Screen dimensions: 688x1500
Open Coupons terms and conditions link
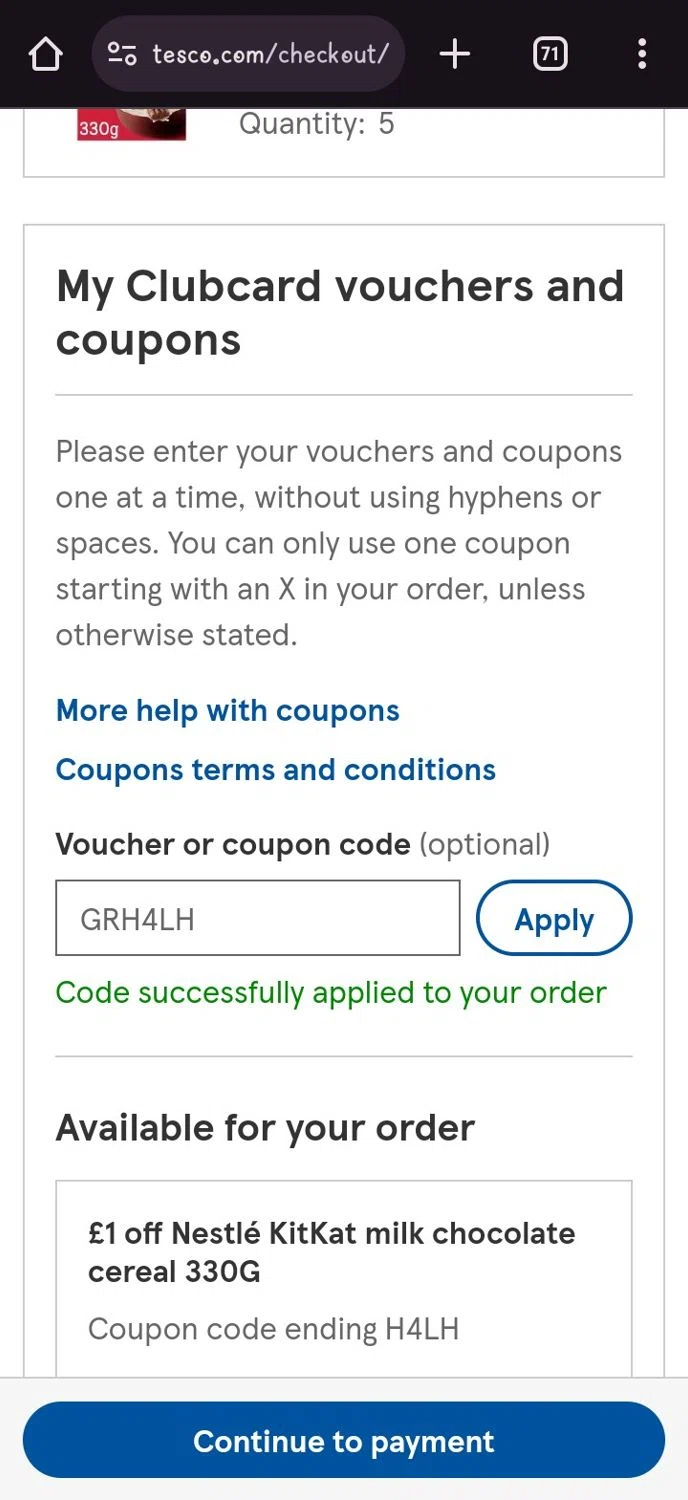coord(276,770)
